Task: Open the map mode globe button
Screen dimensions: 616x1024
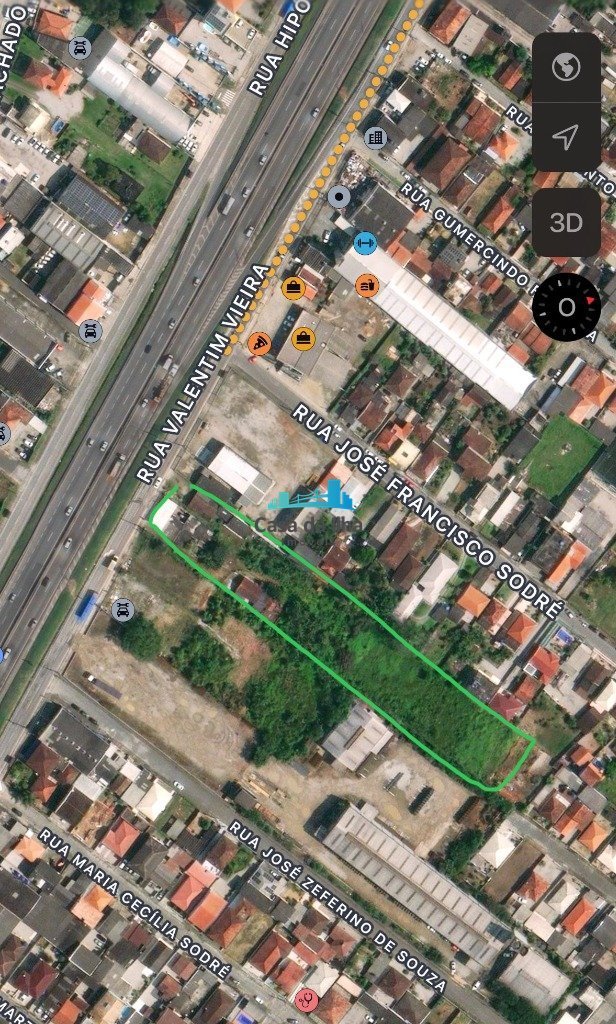Action: [566, 67]
